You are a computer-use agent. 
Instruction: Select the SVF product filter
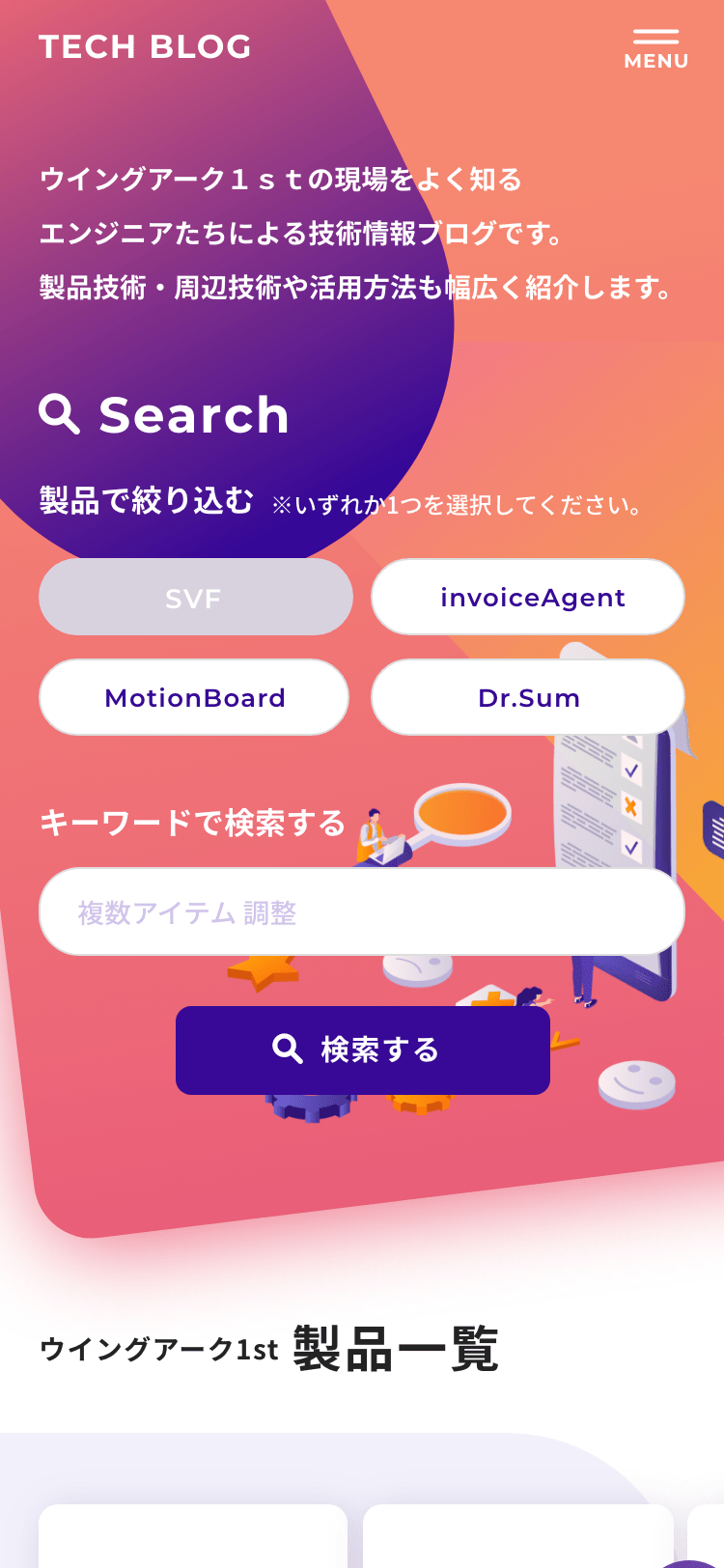pyautogui.click(x=195, y=598)
